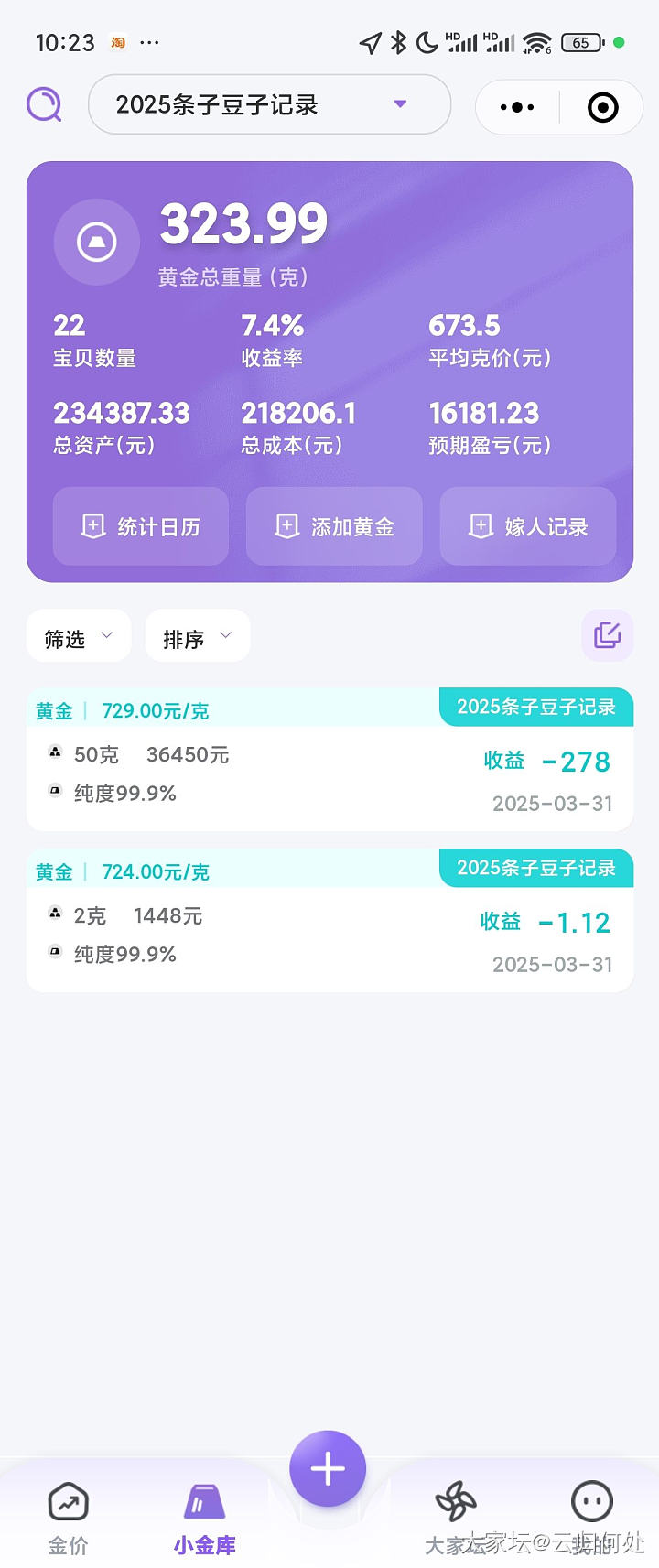Tap the purple search icon
The image size is (659, 1568).
tap(44, 105)
